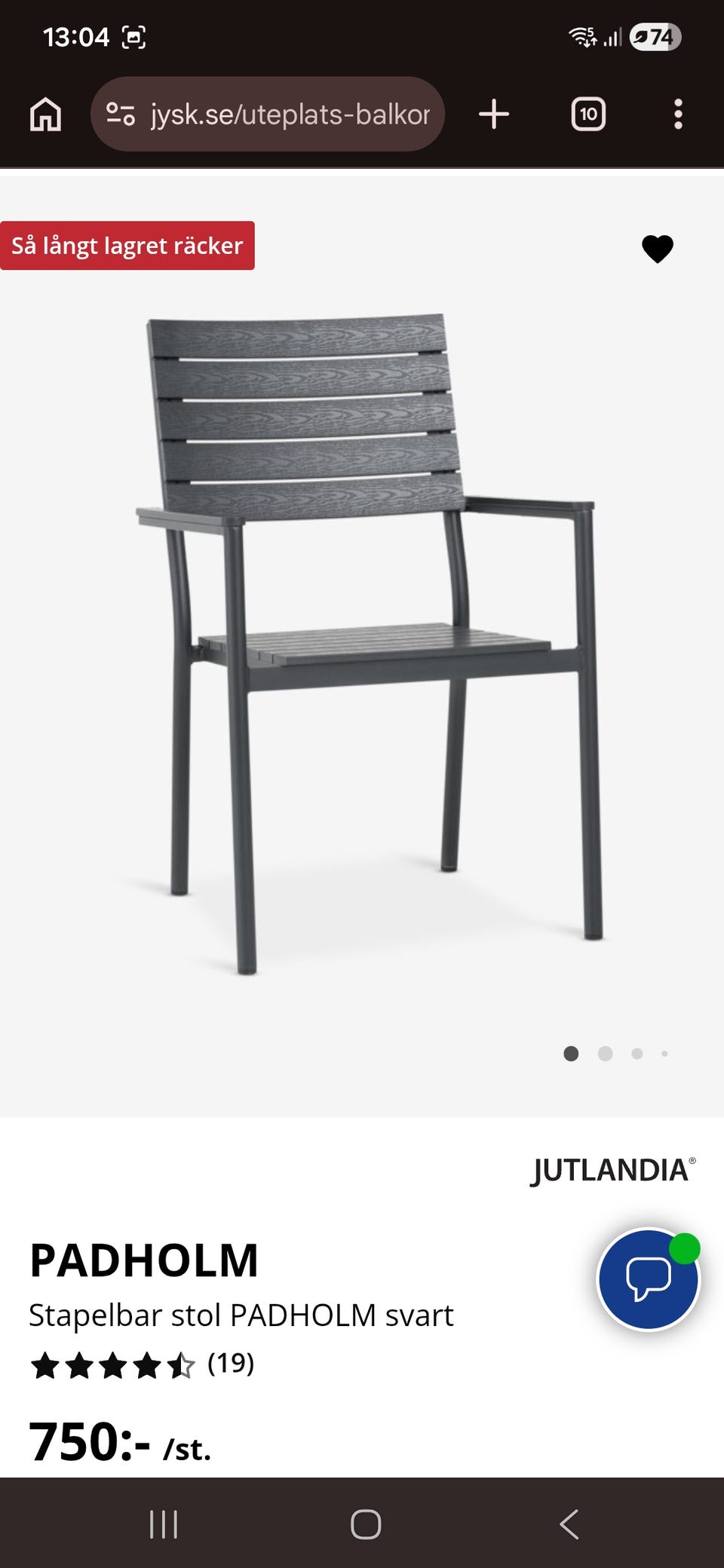The image size is (724, 1568).
Task: Open the live chat bubble
Action: point(648,1279)
